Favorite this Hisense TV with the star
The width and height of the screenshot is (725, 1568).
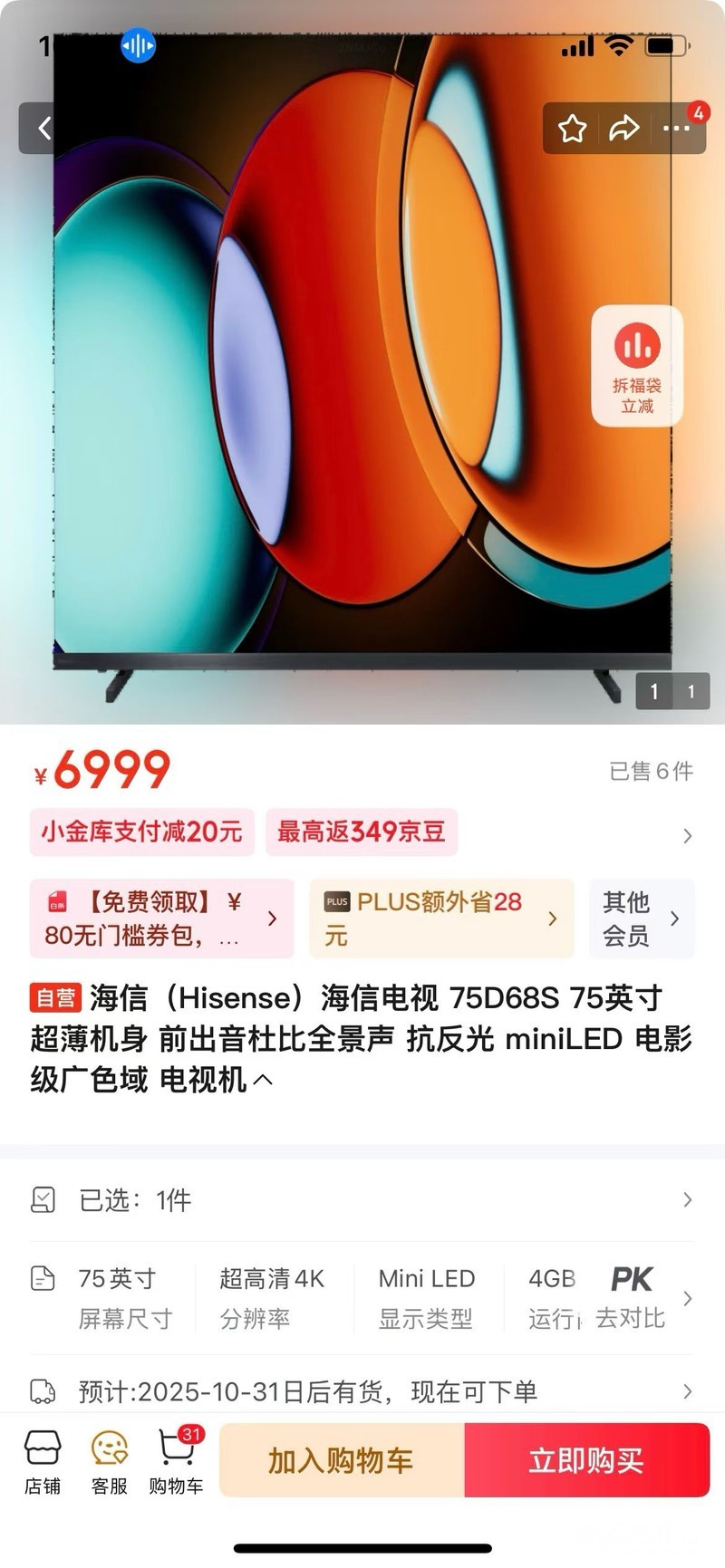coord(572,129)
